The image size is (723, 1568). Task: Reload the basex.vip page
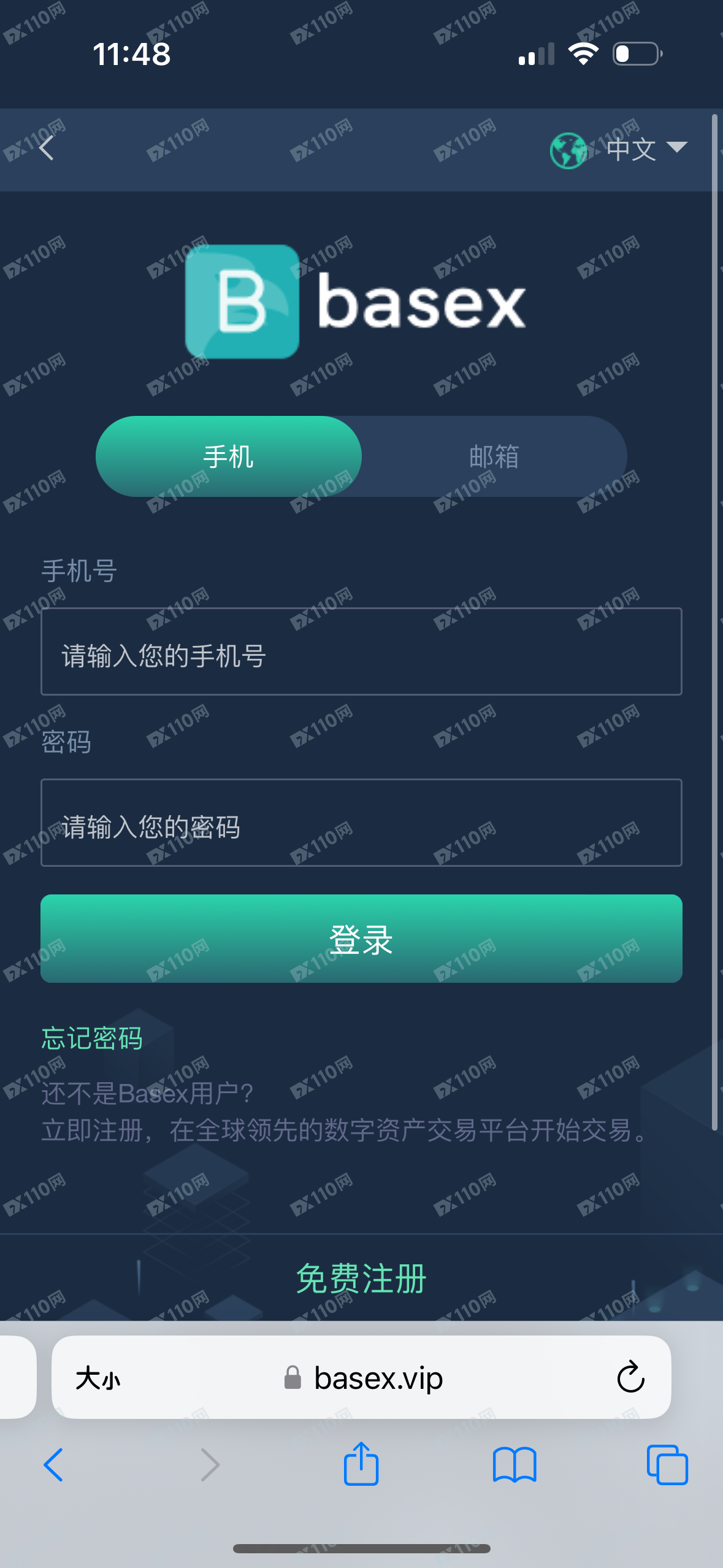point(630,1378)
